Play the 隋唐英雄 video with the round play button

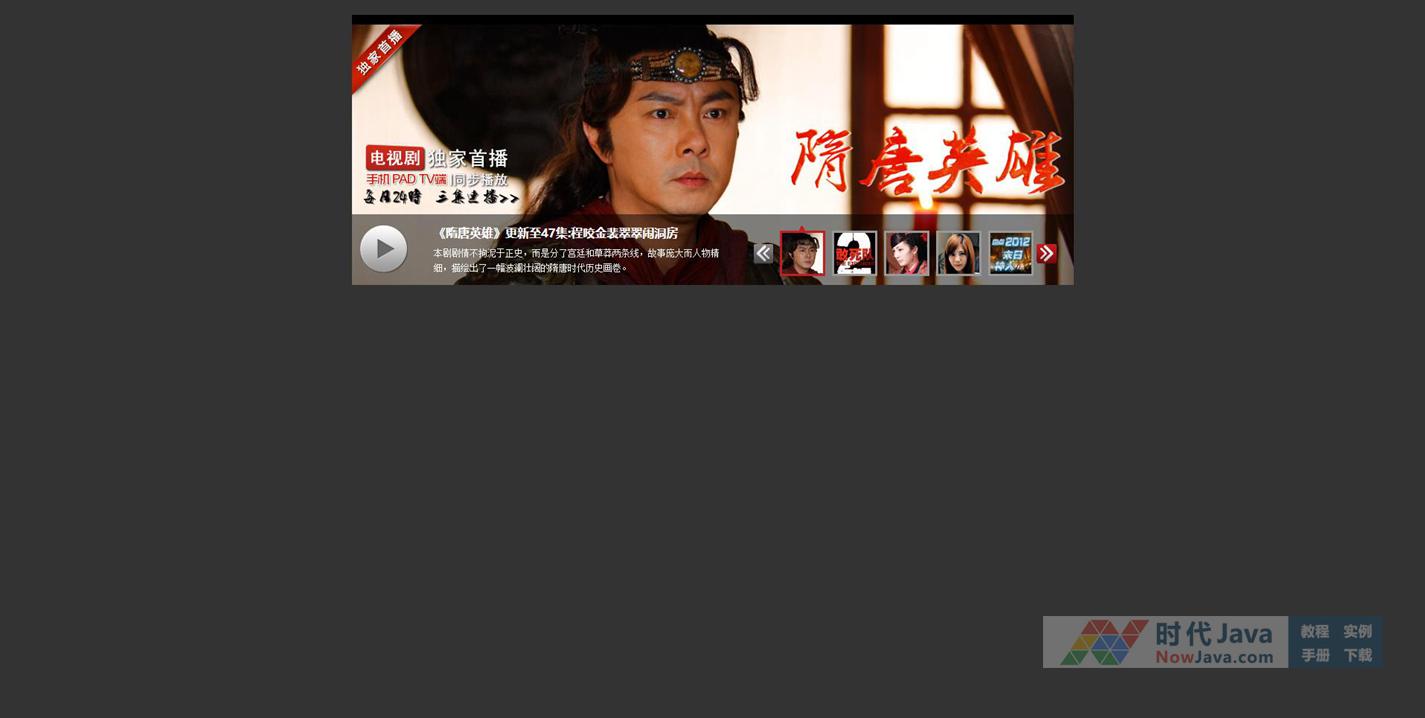(384, 249)
